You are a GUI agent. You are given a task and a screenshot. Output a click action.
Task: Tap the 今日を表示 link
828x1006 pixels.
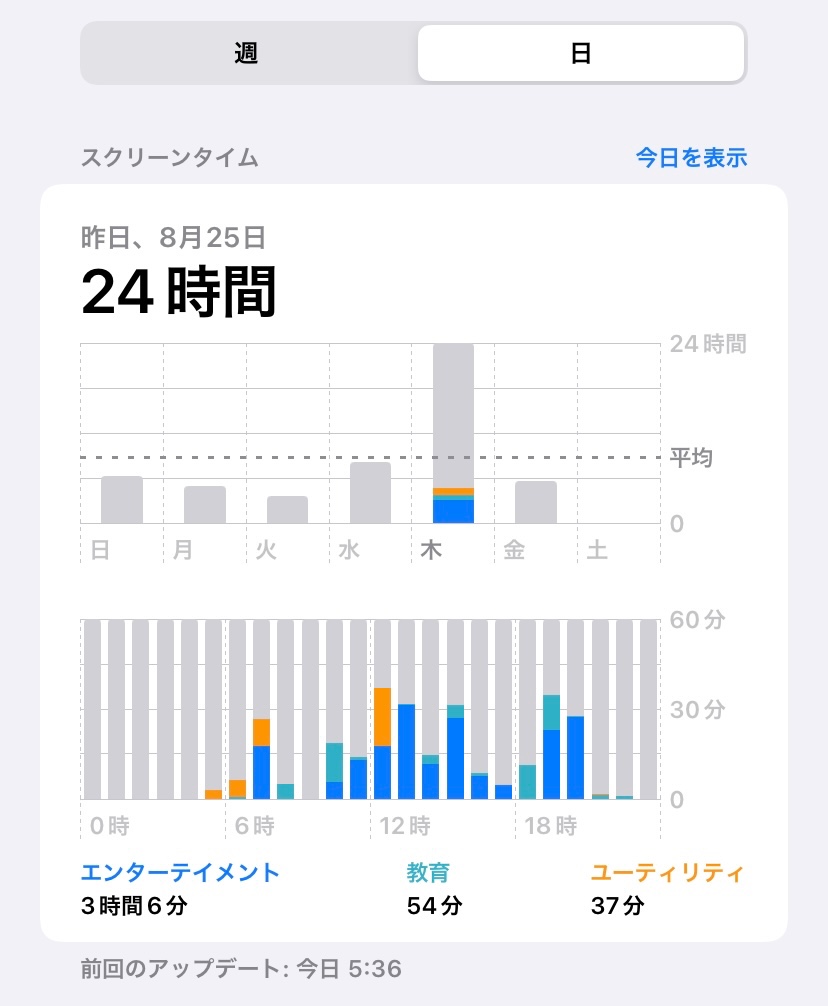tap(691, 157)
